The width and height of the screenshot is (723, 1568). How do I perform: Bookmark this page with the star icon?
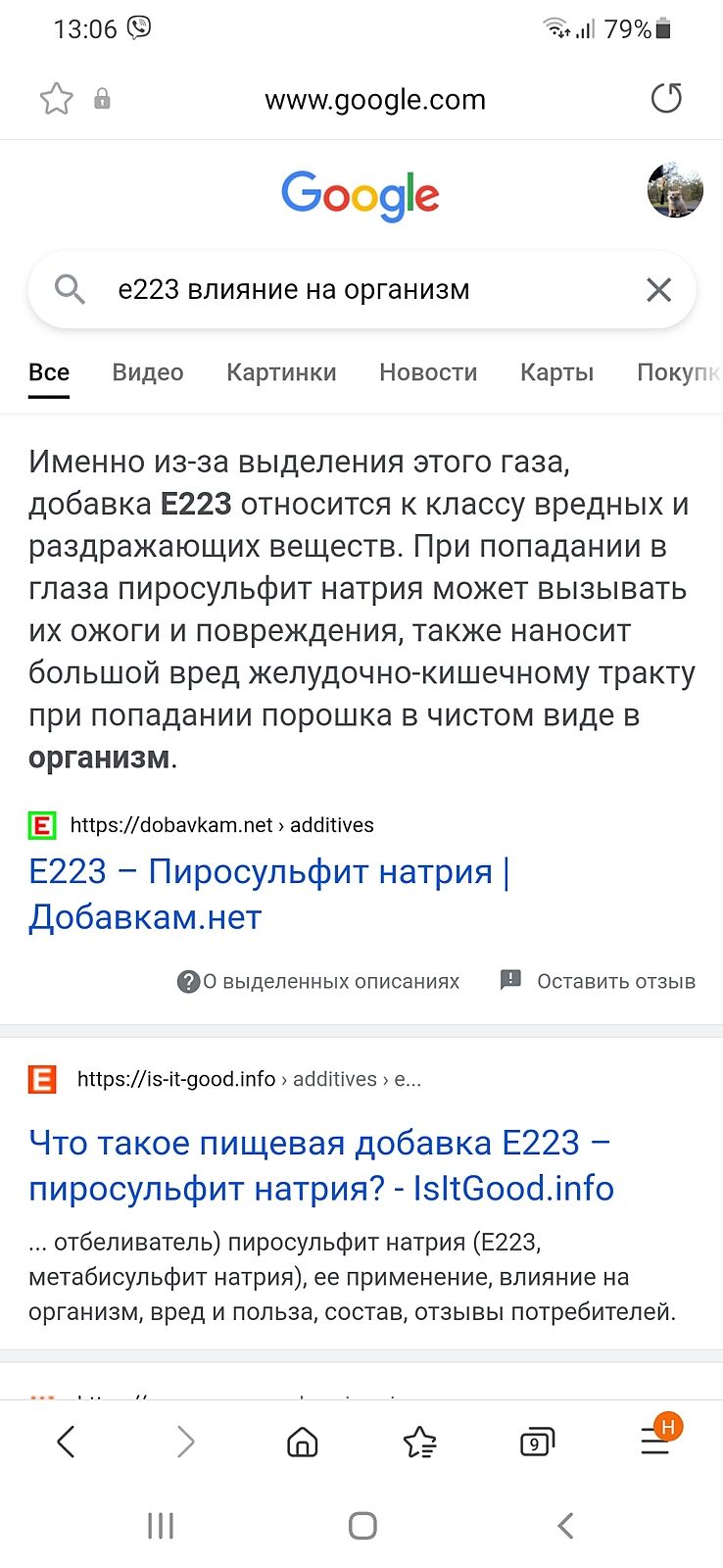tap(56, 99)
